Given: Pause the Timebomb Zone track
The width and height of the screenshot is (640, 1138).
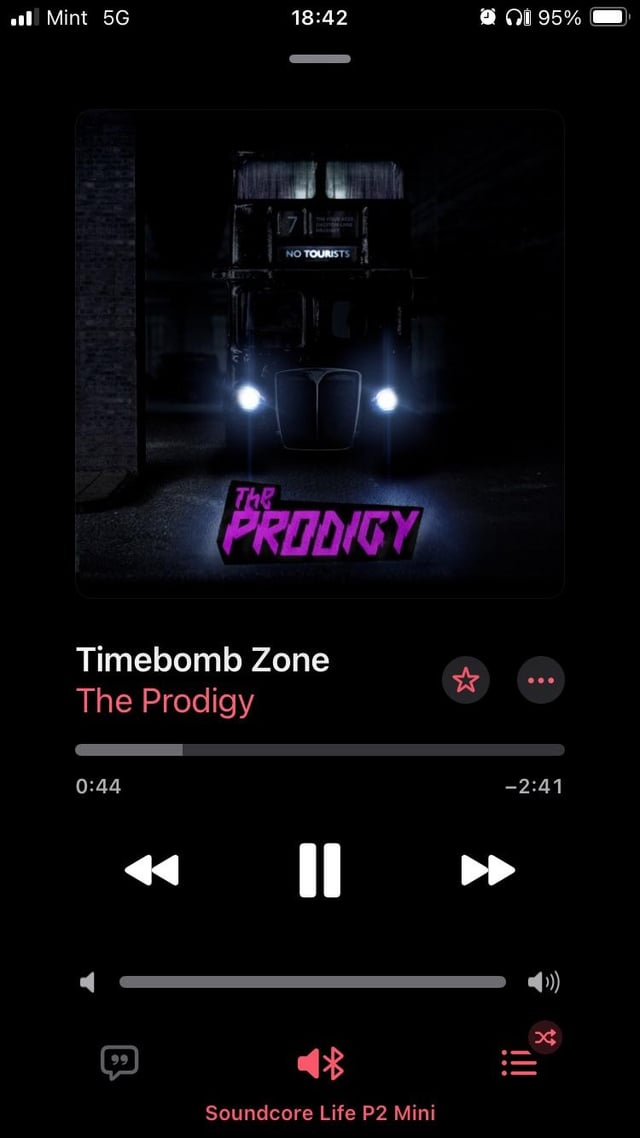Looking at the screenshot, I should 320,870.
